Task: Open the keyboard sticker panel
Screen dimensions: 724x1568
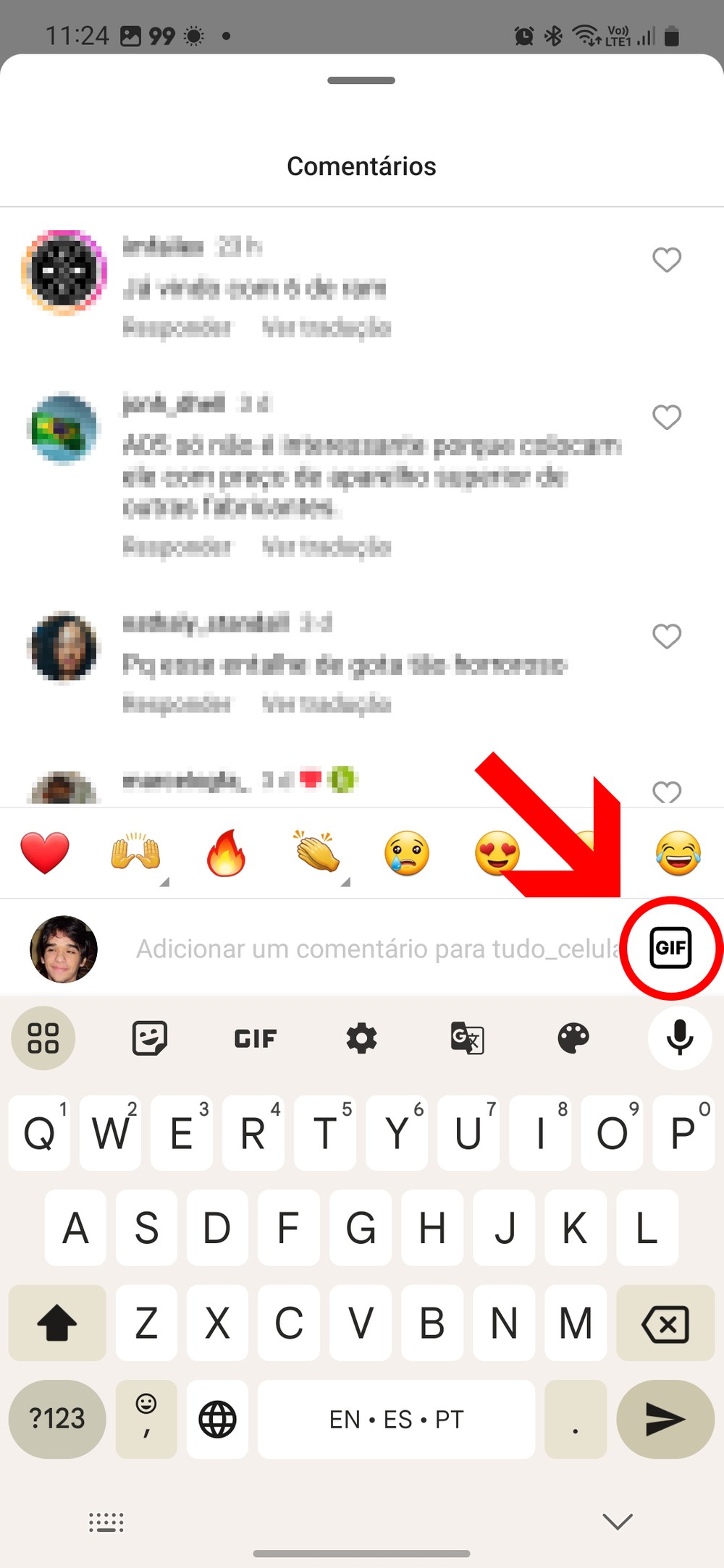Action: (150, 1038)
